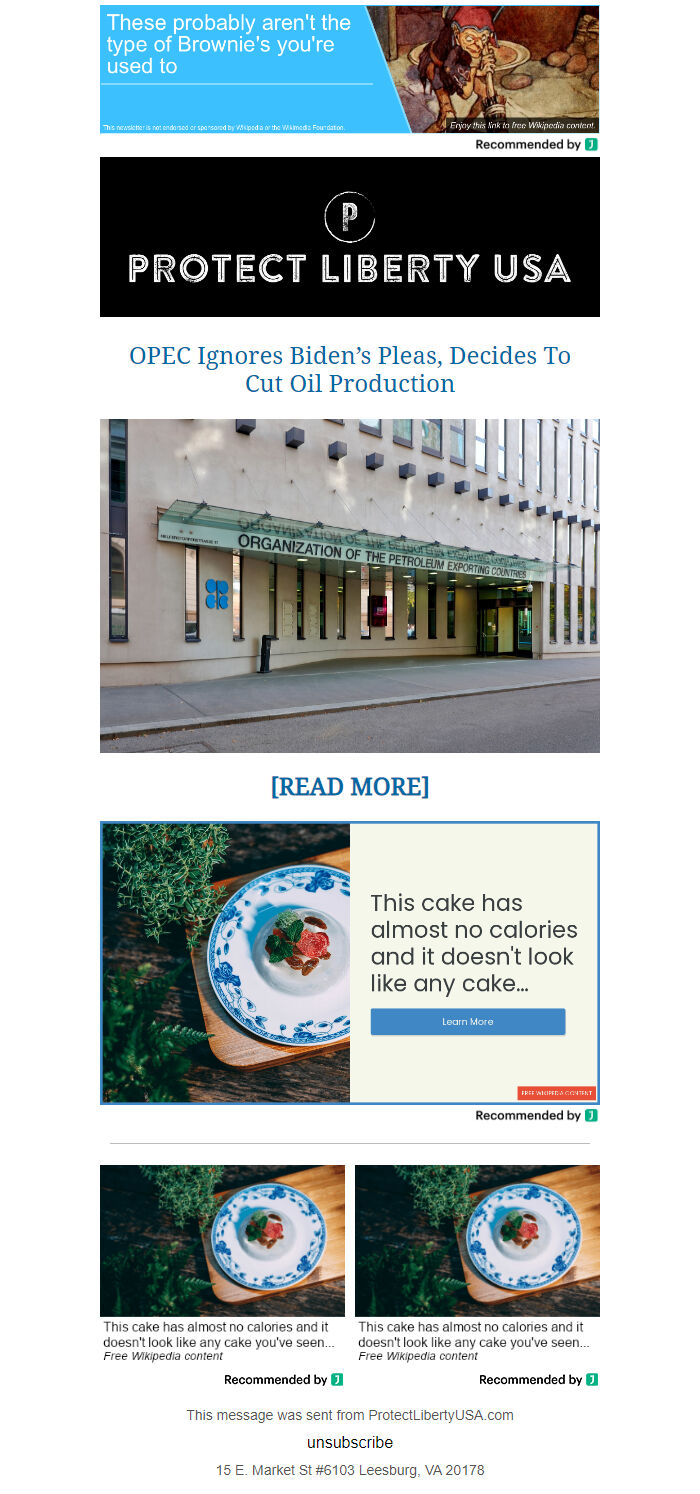Screen dimensions: 700x1494
Task: Open the Brownie's Wikipedia banner ad
Action: 349,68
